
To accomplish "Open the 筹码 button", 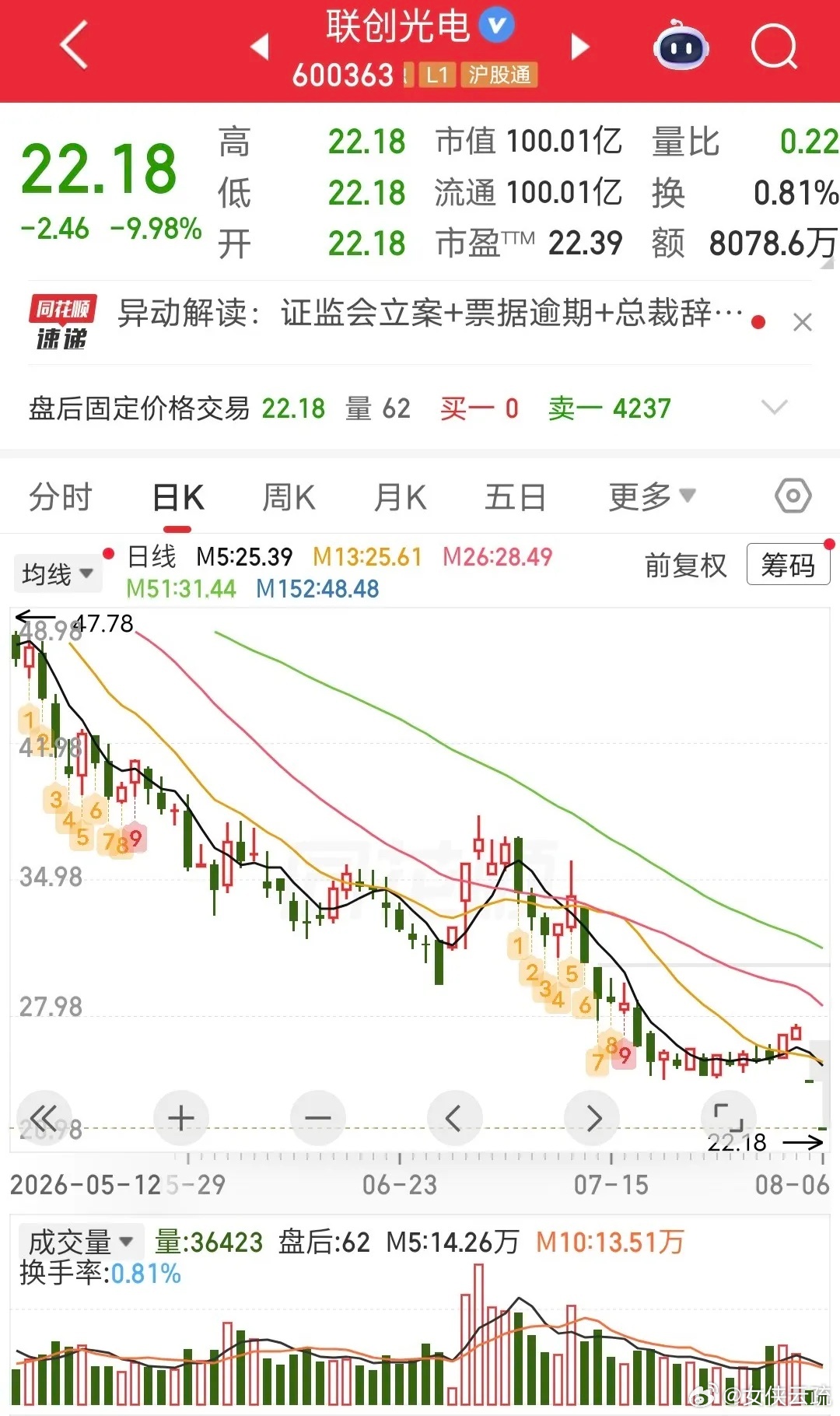I will click(788, 565).
